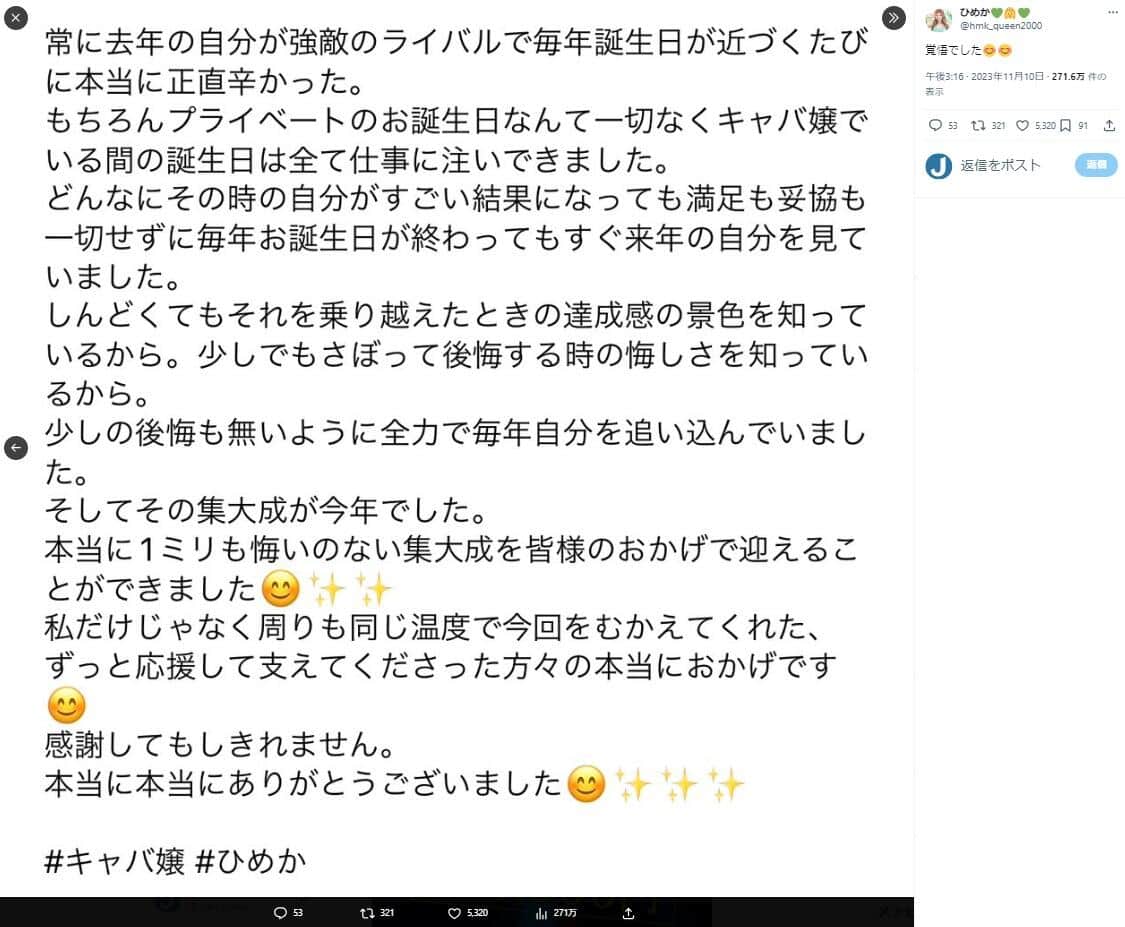Close the image viewer
Image resolution: width=1125 pixels, height=927 pixels.
pyautogui.click(x=15, y=17)
